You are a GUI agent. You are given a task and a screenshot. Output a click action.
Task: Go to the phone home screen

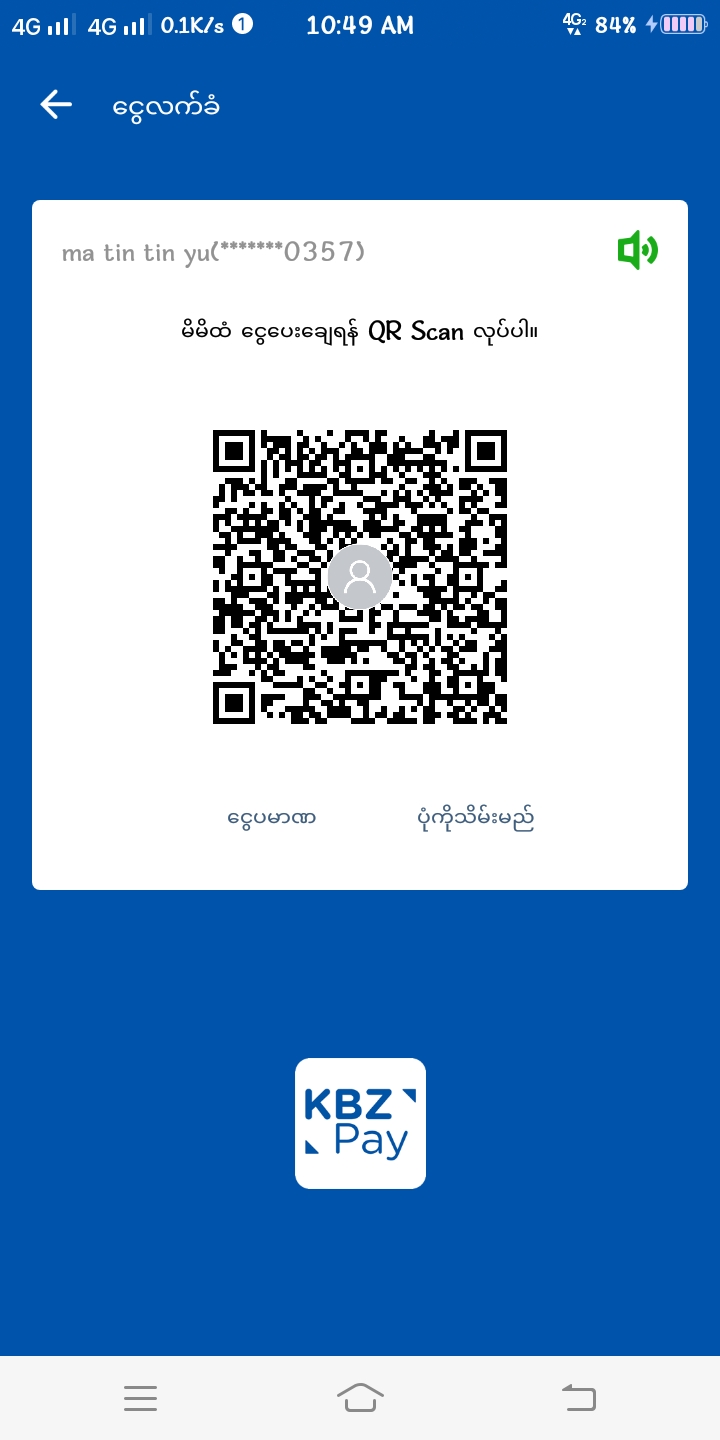tap(360, 1398)
